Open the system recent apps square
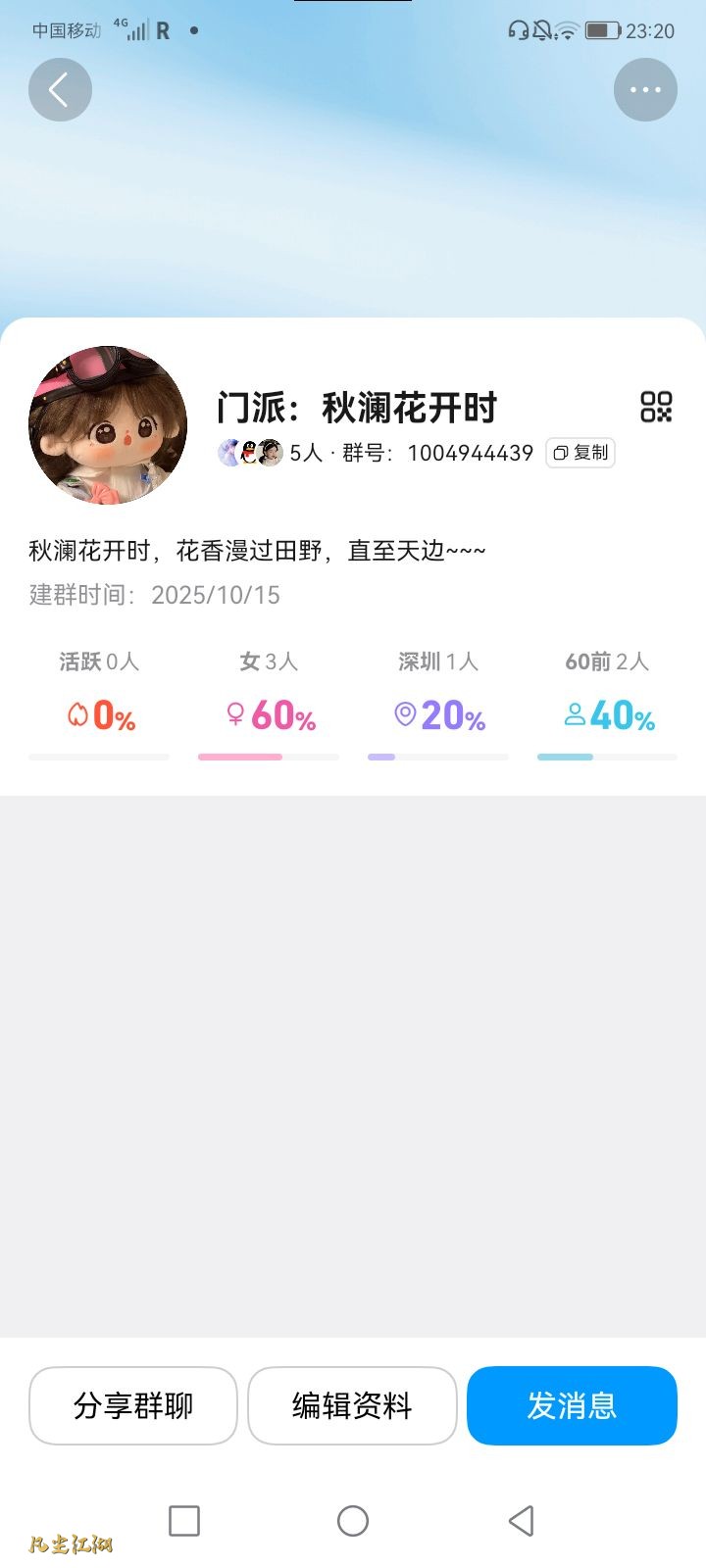Image resolution: width=706 pixels, height=1568 pixels. point(184,1521)
